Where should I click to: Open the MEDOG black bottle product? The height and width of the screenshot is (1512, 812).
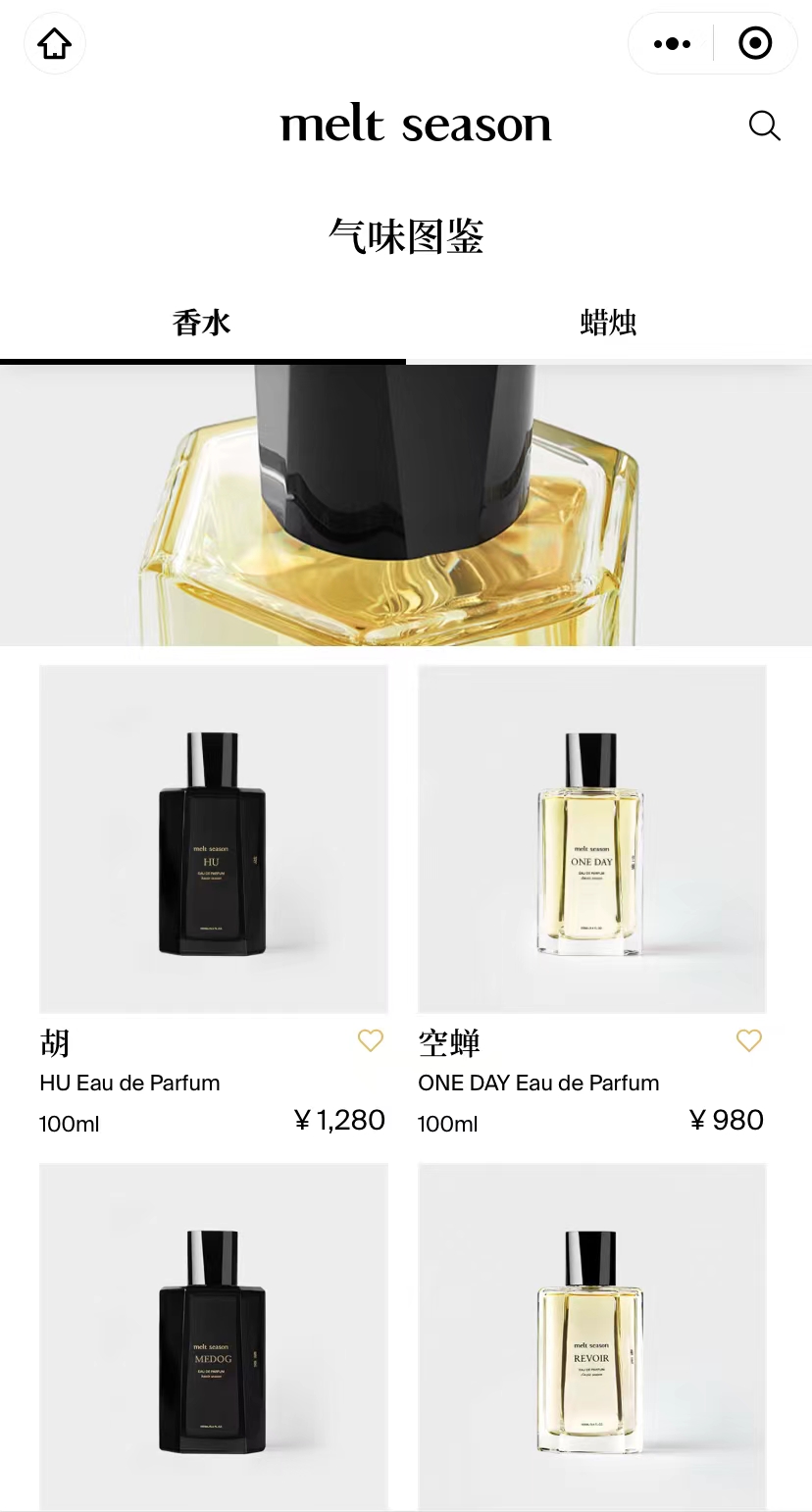(214, 1338)
